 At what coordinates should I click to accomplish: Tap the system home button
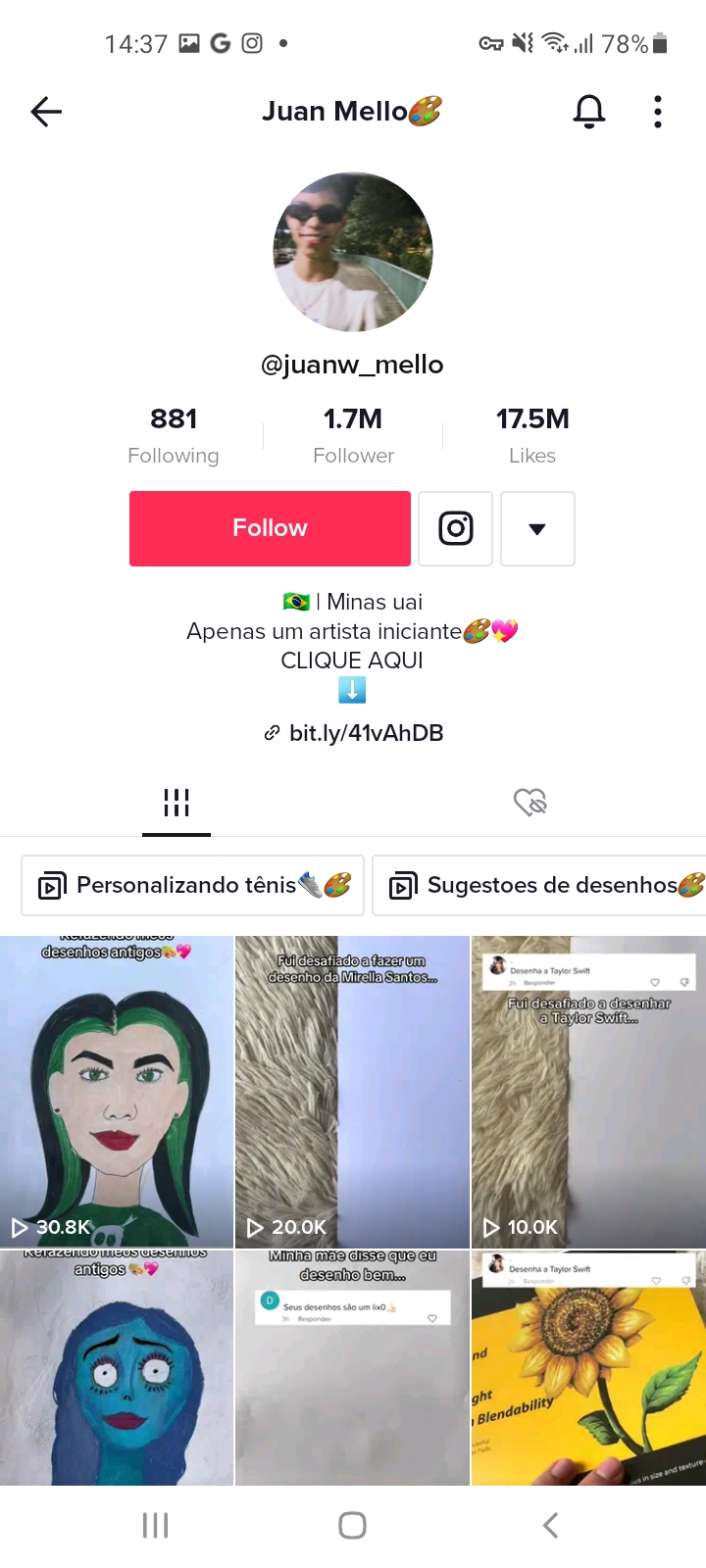(x=352, y=1525)
